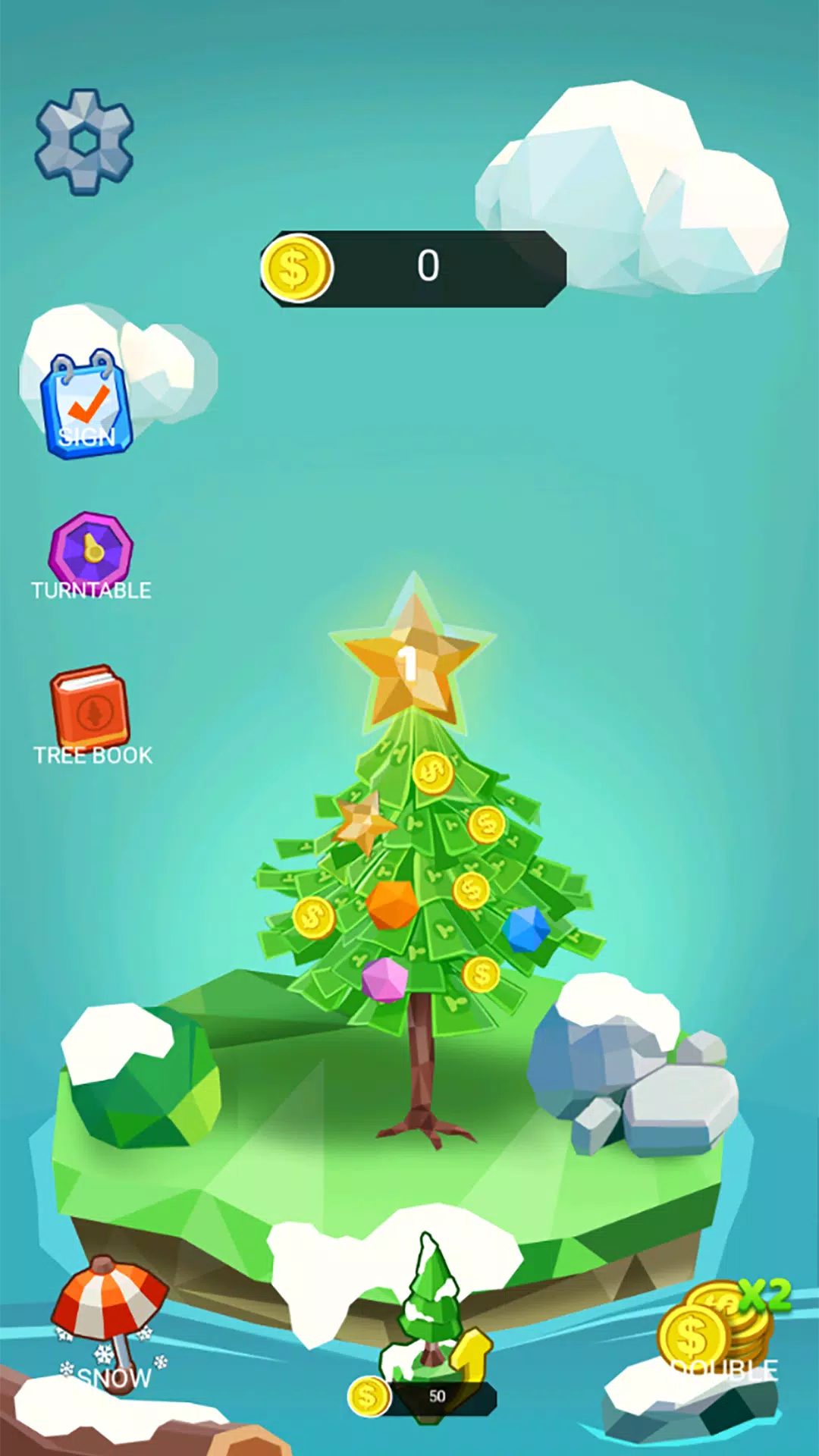Open the daily Sign calendar

click(x=86, y=406)
